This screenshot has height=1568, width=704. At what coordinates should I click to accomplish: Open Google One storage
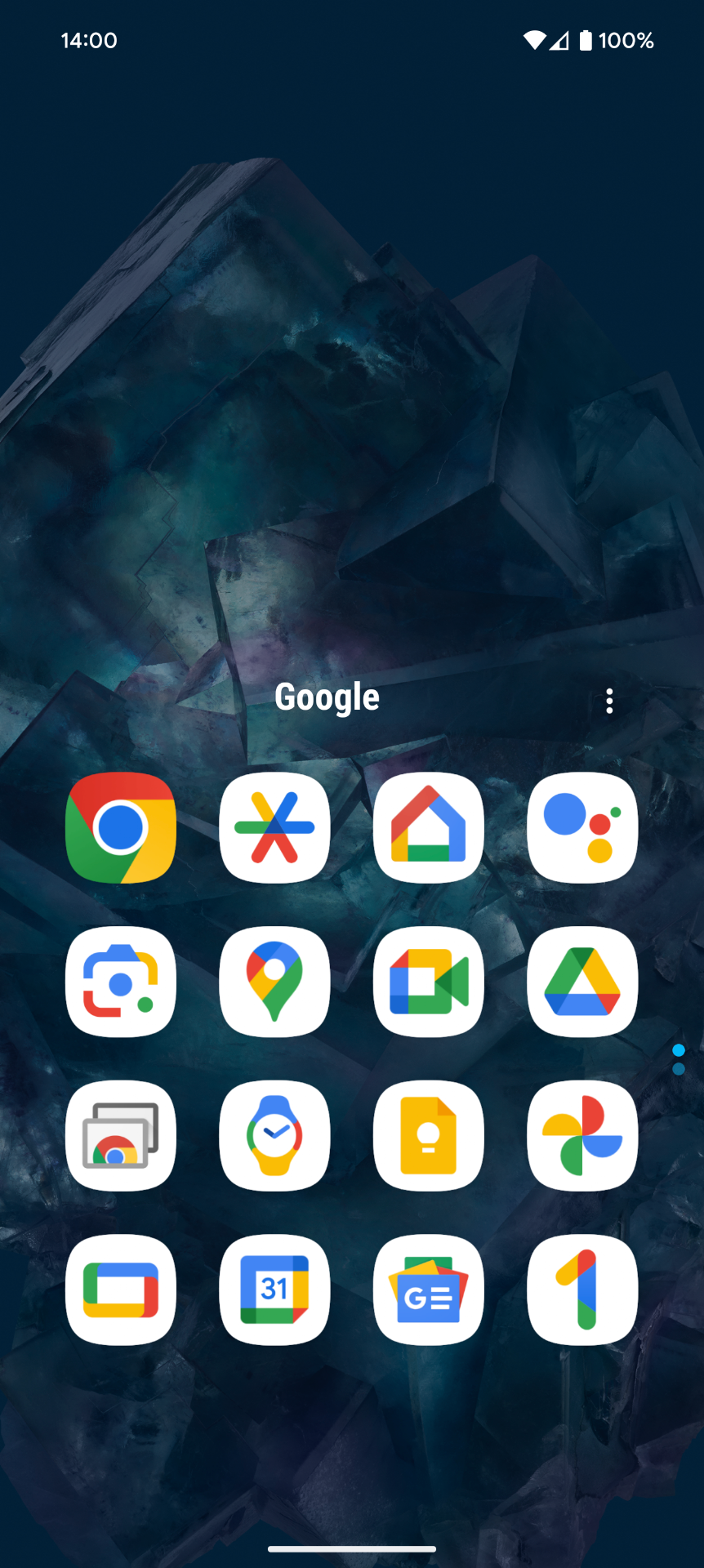coord(581,1290)
